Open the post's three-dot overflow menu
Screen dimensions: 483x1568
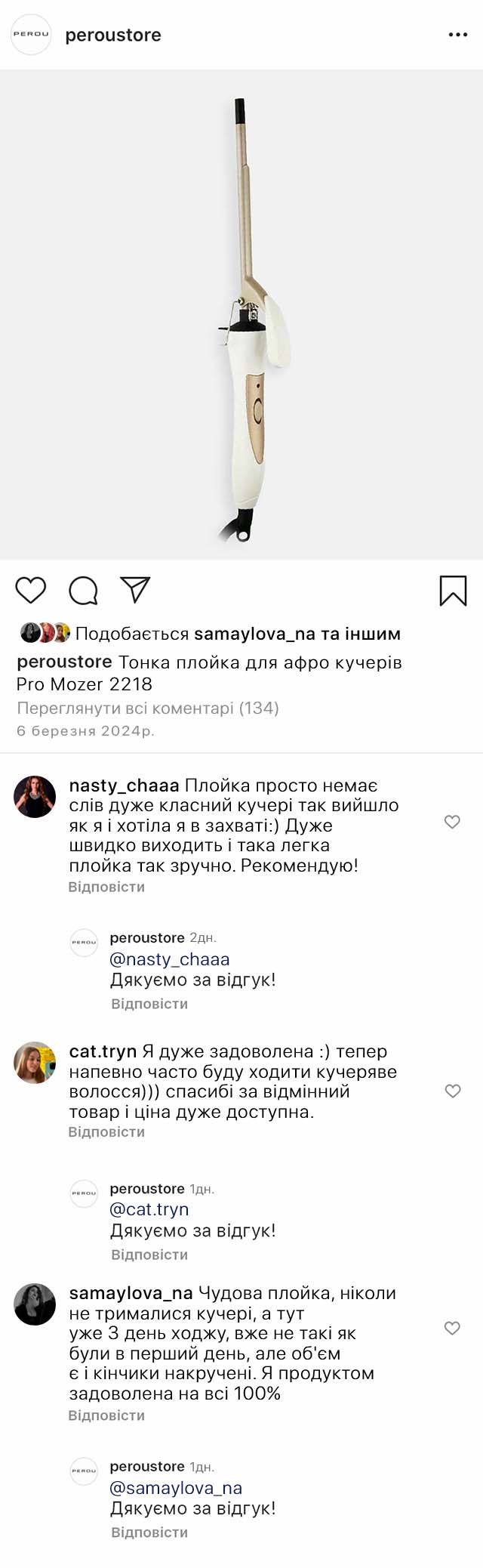[458, 35]
